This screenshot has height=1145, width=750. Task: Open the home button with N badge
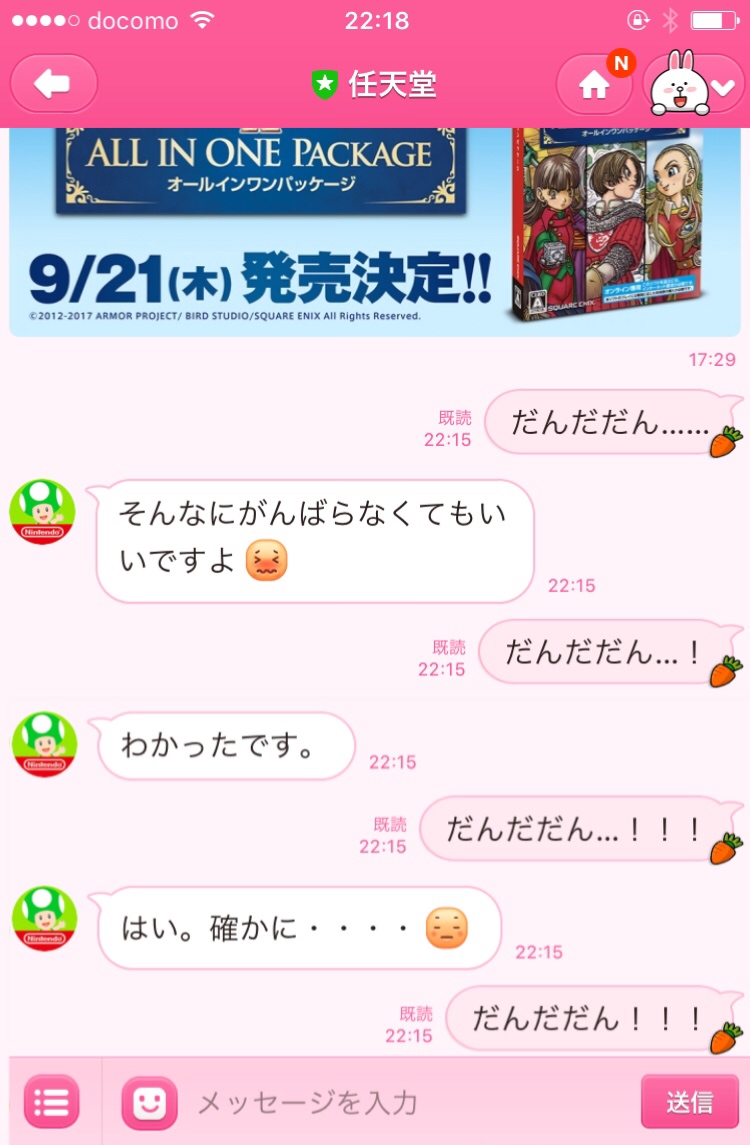pyautogui.click(x=594, y=86)
